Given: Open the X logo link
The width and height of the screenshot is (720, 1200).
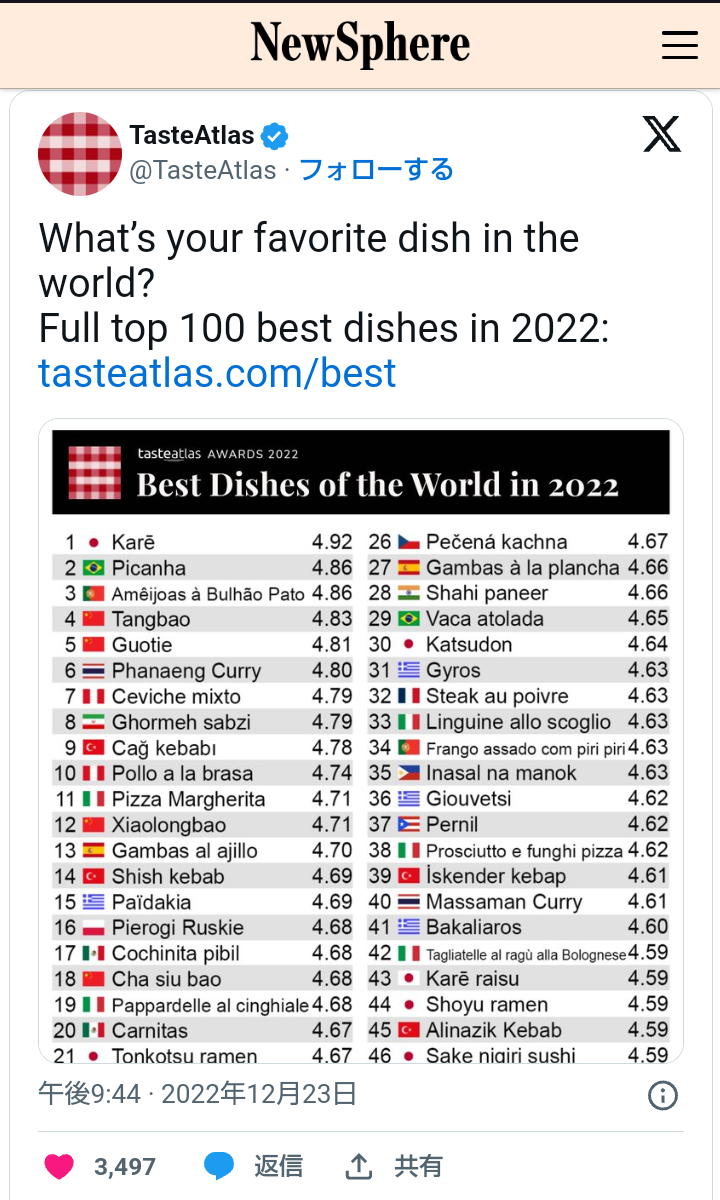Looking at the screenshot, I should 662,134.
